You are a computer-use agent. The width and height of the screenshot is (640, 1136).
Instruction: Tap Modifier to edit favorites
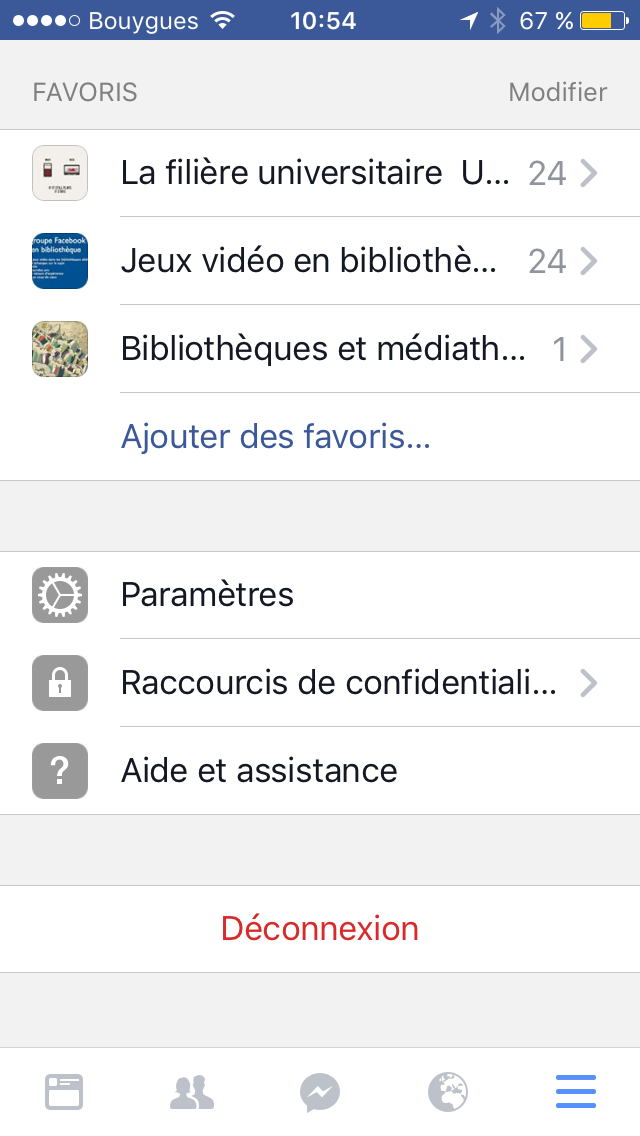[557, 92]
